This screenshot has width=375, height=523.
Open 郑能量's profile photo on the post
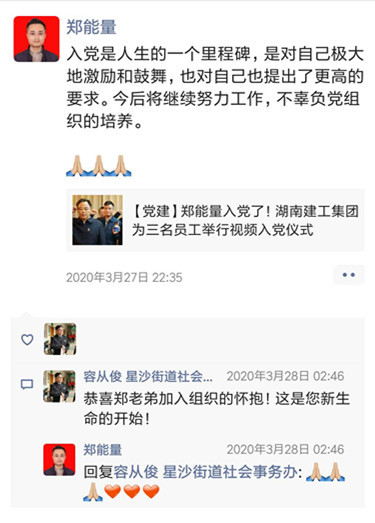(x=36, y=39)
